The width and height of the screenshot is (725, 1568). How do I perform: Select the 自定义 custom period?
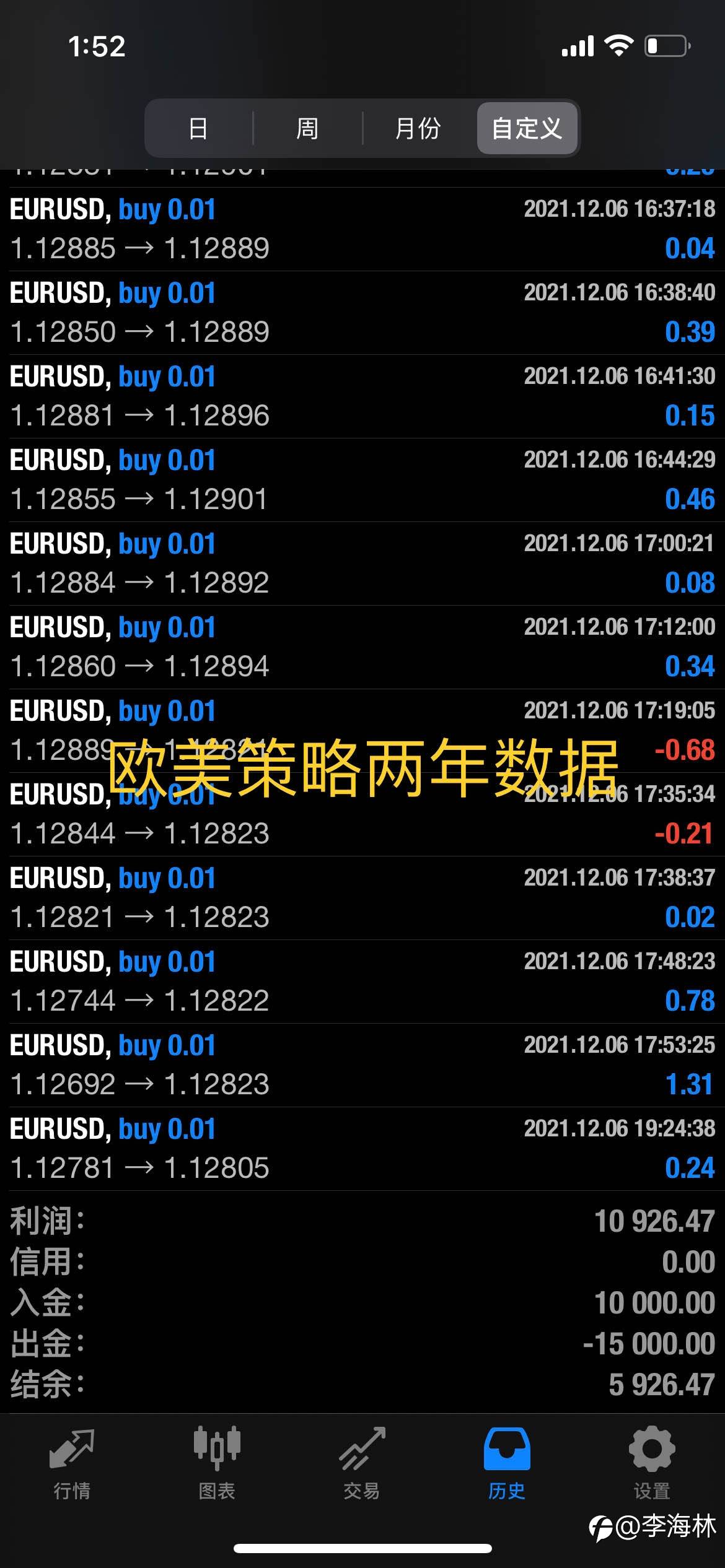[527, 128]
